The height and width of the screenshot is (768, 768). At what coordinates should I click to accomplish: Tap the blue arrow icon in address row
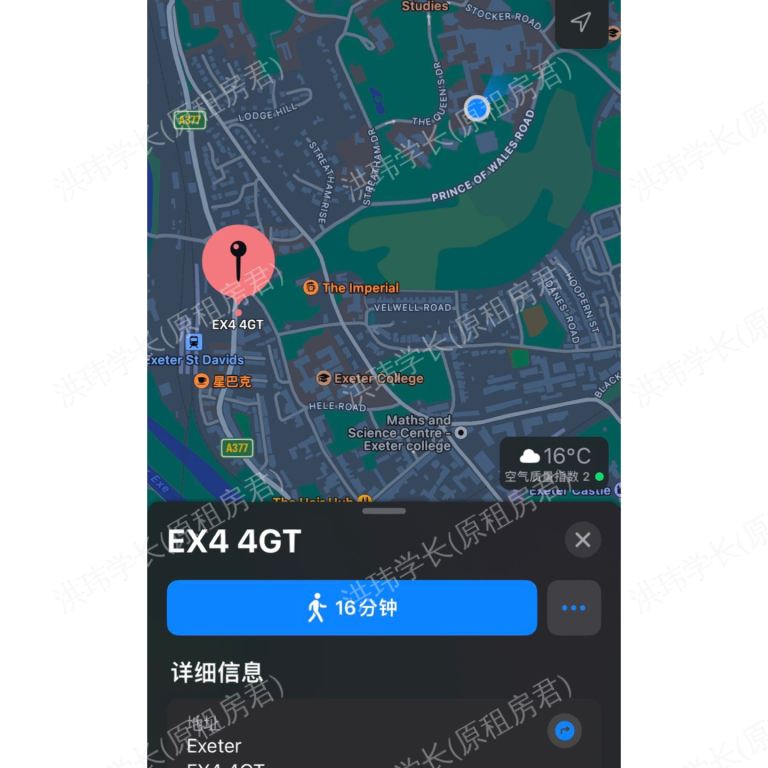pyautogui.click(x=564, y=731)
